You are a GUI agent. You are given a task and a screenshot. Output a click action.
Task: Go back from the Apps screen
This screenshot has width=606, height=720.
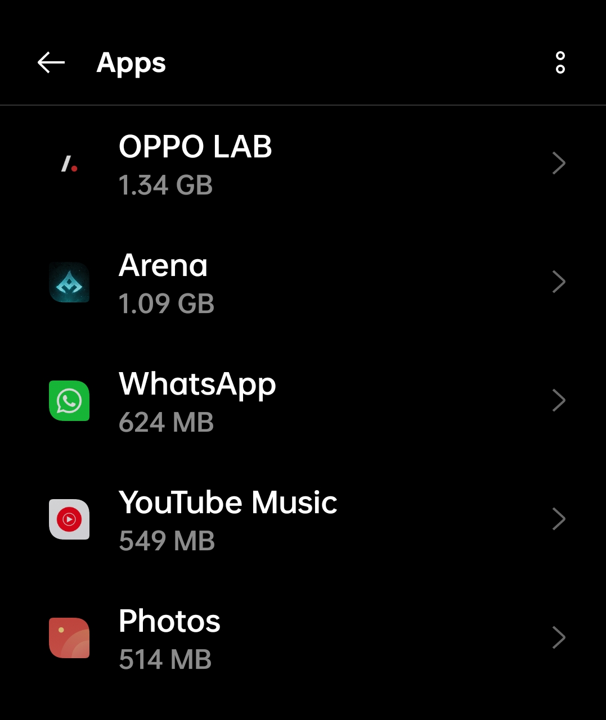pyautogui.click(x=51, y=63)
